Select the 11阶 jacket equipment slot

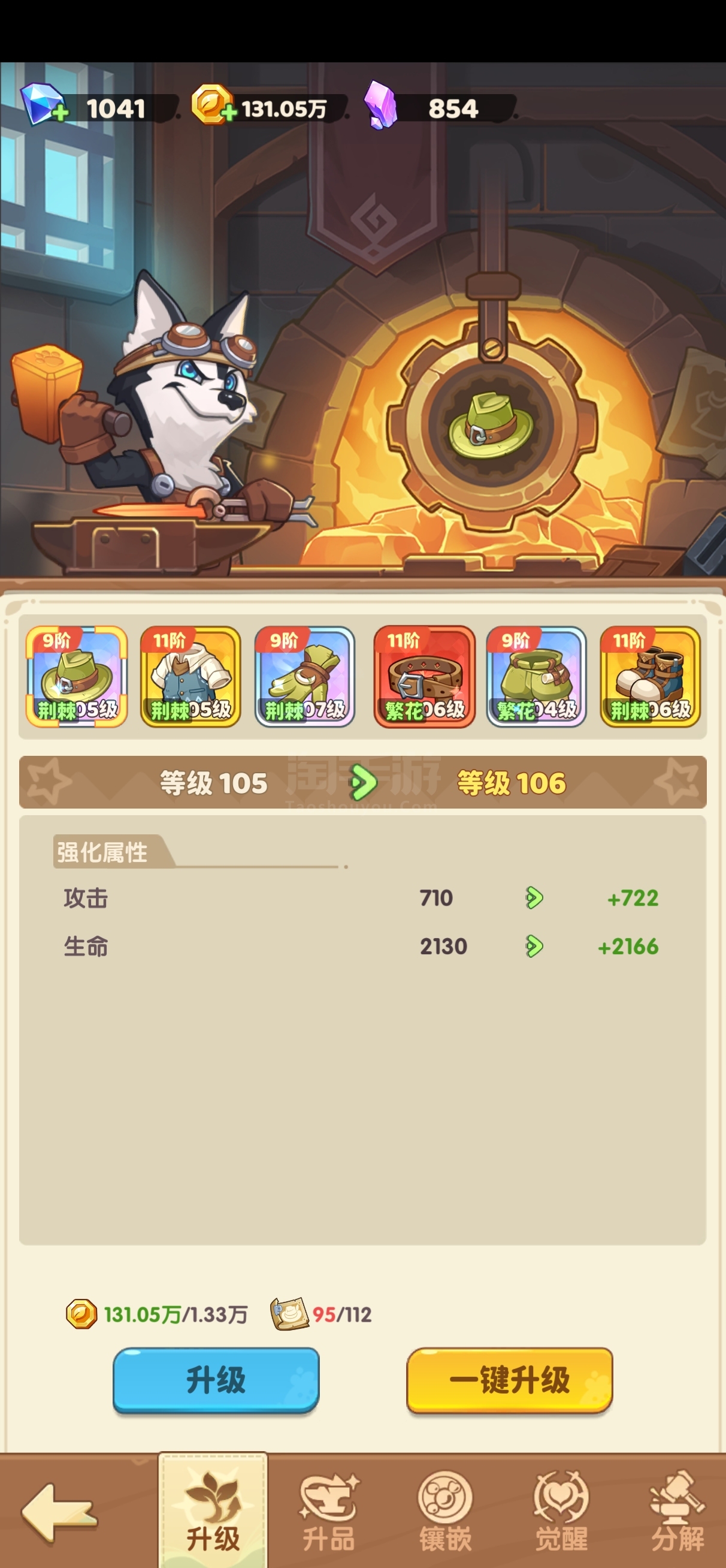point(190,676)
